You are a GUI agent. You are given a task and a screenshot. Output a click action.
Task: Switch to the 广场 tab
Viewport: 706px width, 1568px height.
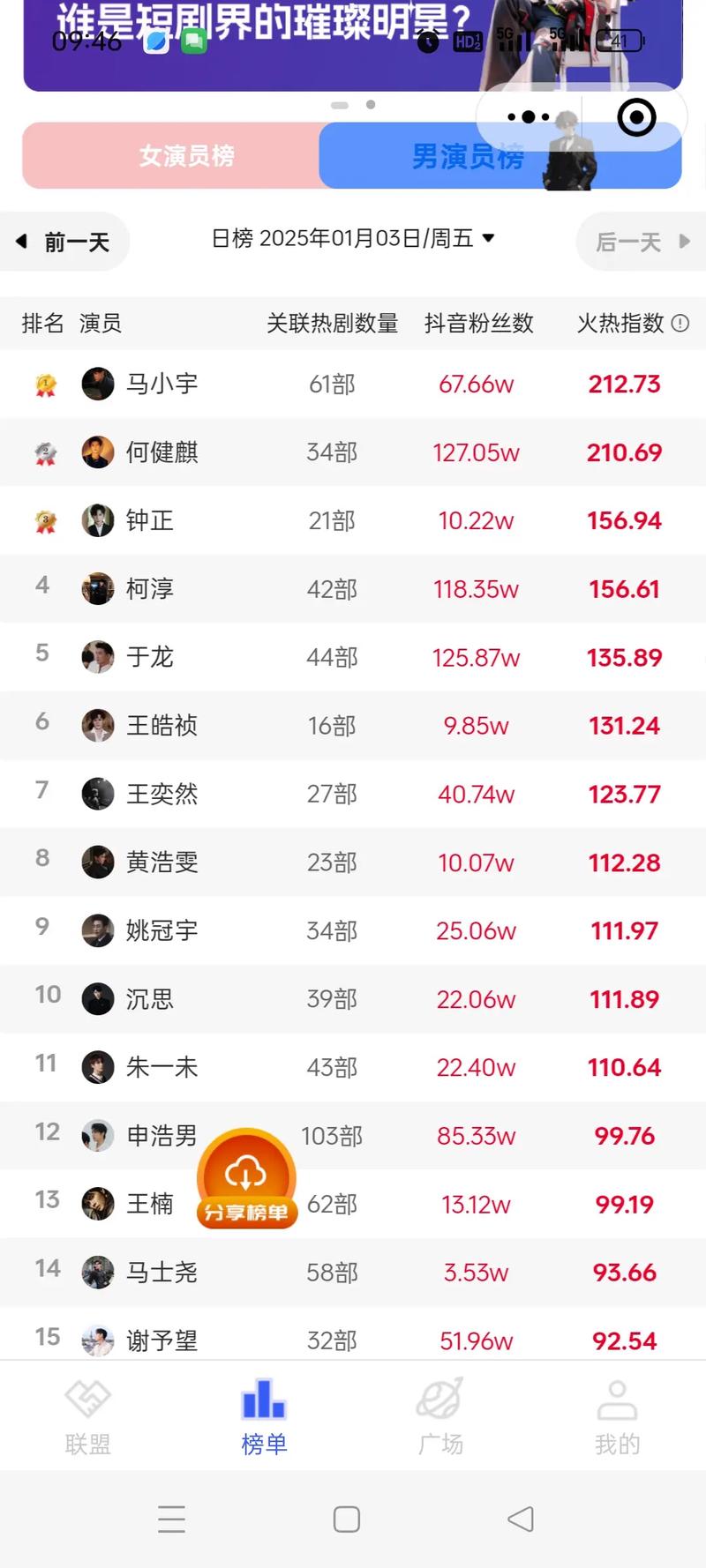pos(440,1416)
